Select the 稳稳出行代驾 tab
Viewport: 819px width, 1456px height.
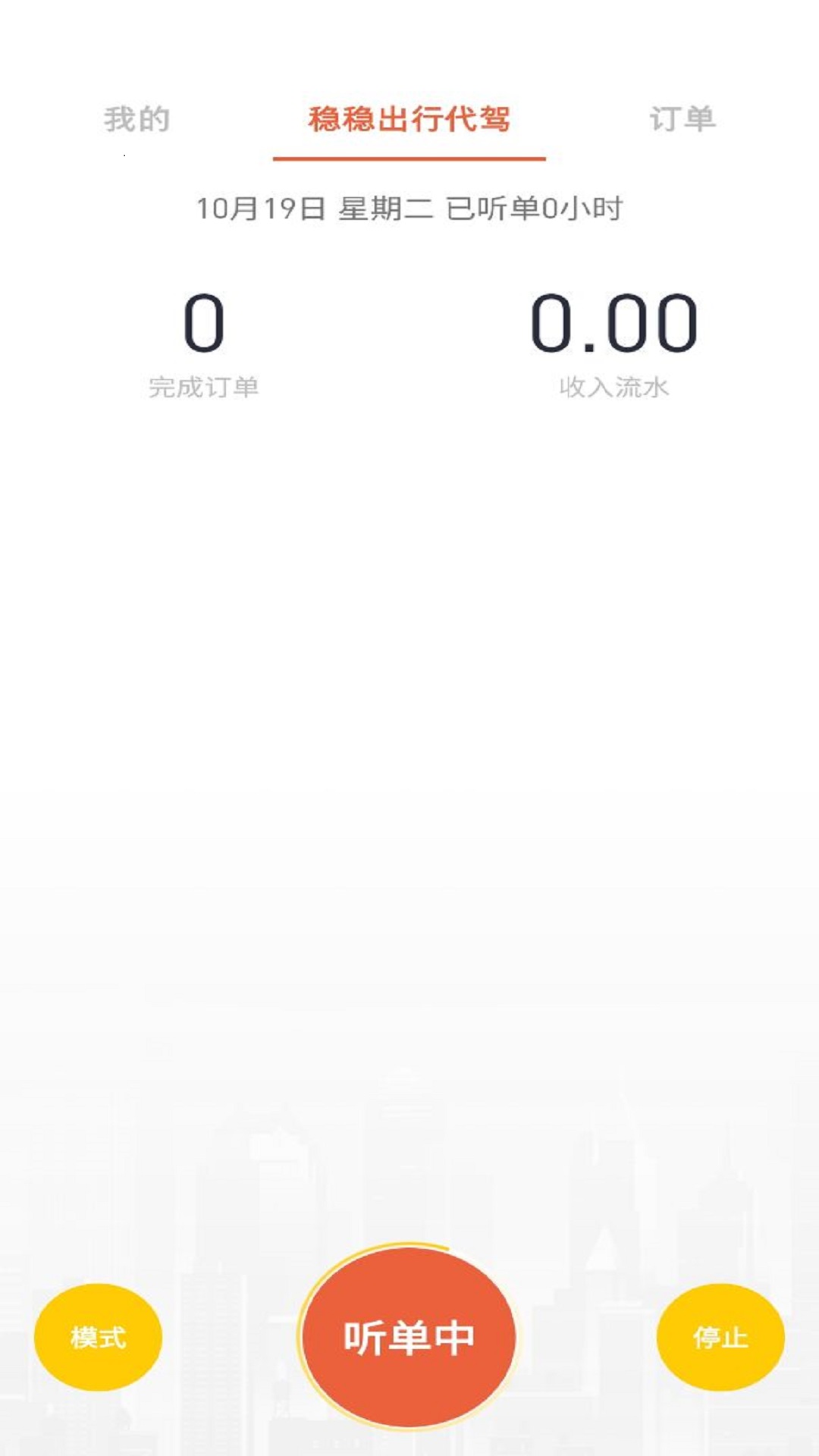click(x=409, y=119)
